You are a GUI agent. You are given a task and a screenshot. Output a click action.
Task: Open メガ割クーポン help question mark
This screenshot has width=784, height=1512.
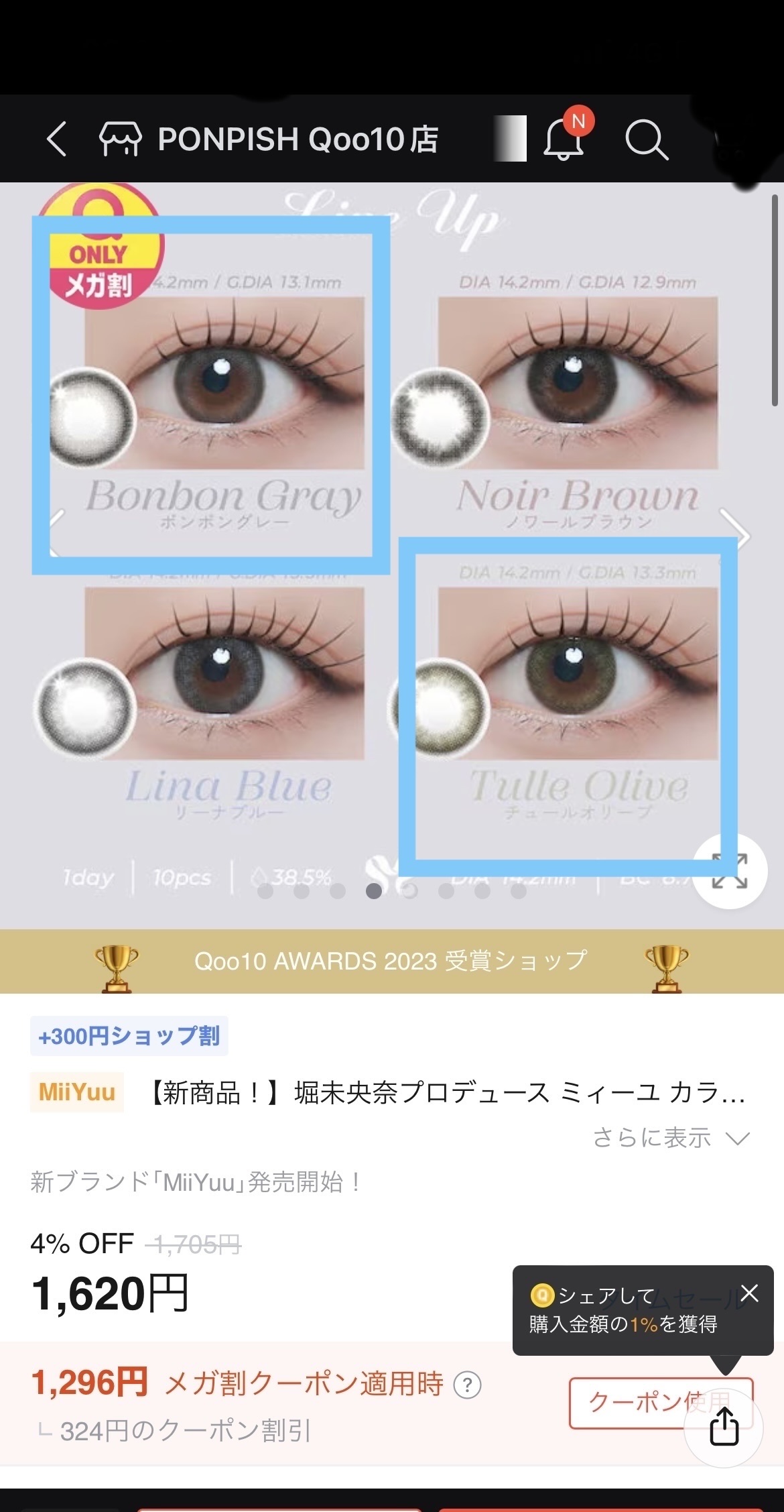467,1385
